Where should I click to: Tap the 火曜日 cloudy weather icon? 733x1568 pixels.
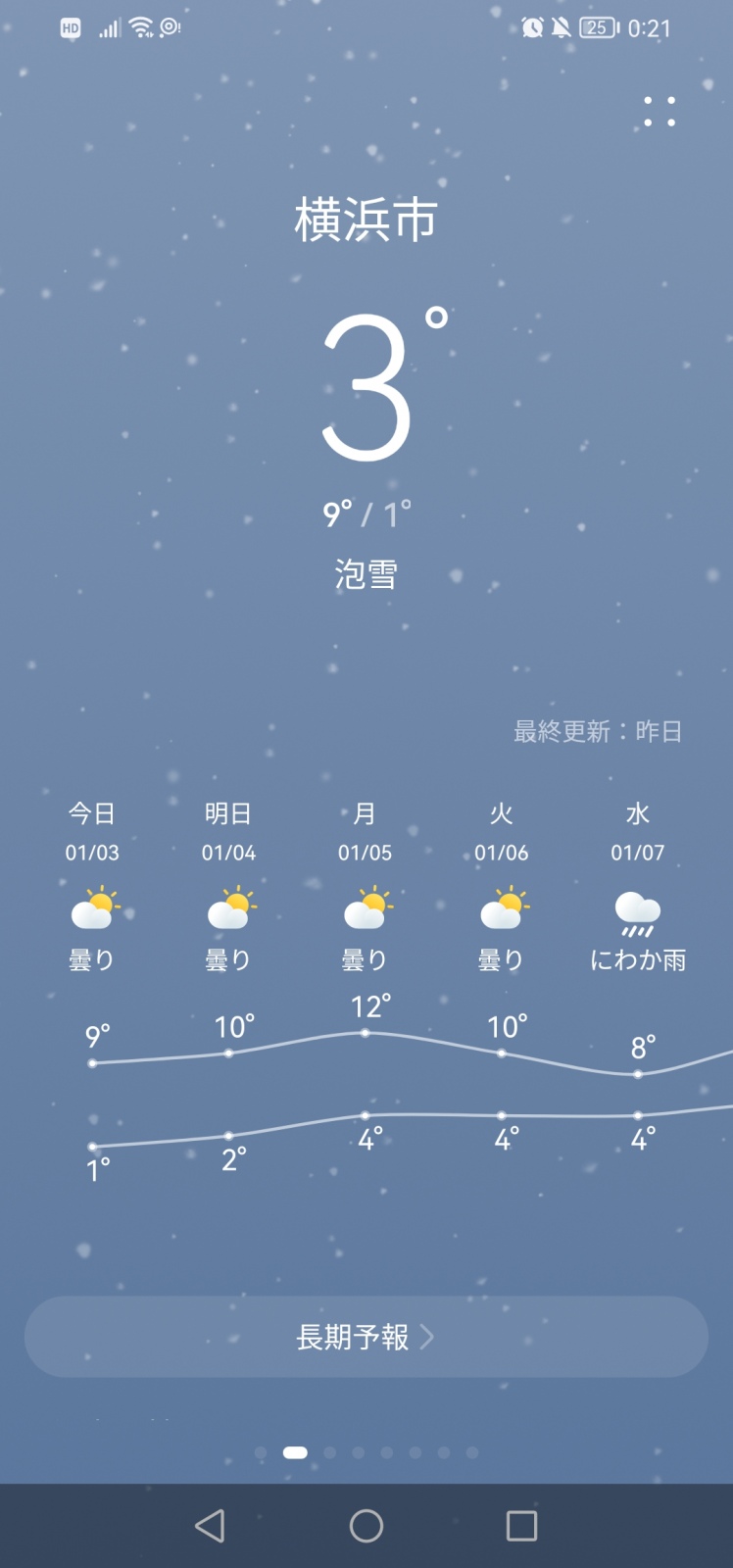click(502, 911)
